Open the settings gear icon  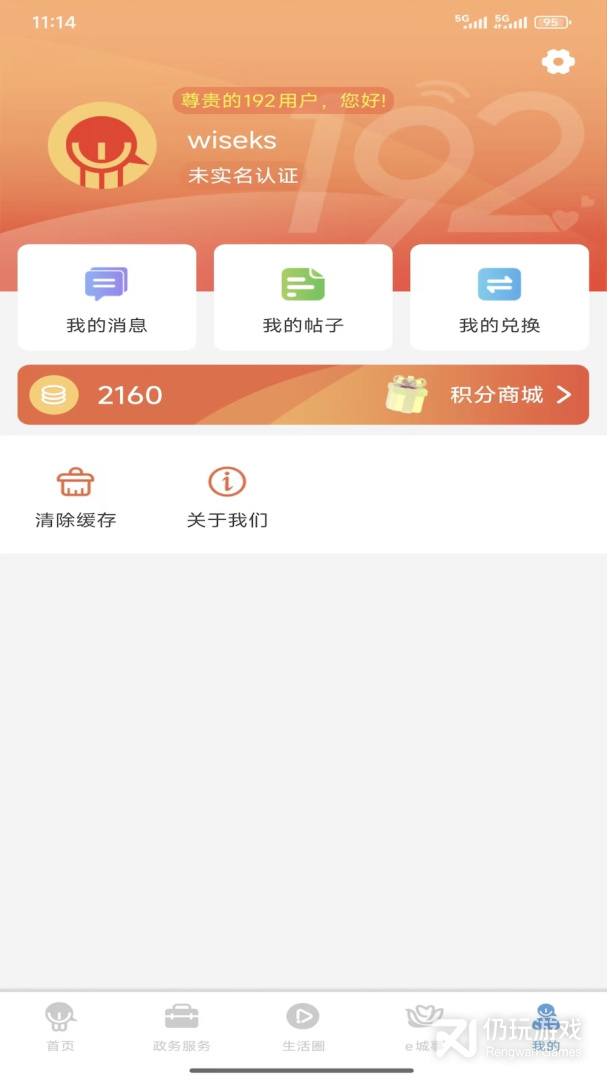tap(558, 62)
